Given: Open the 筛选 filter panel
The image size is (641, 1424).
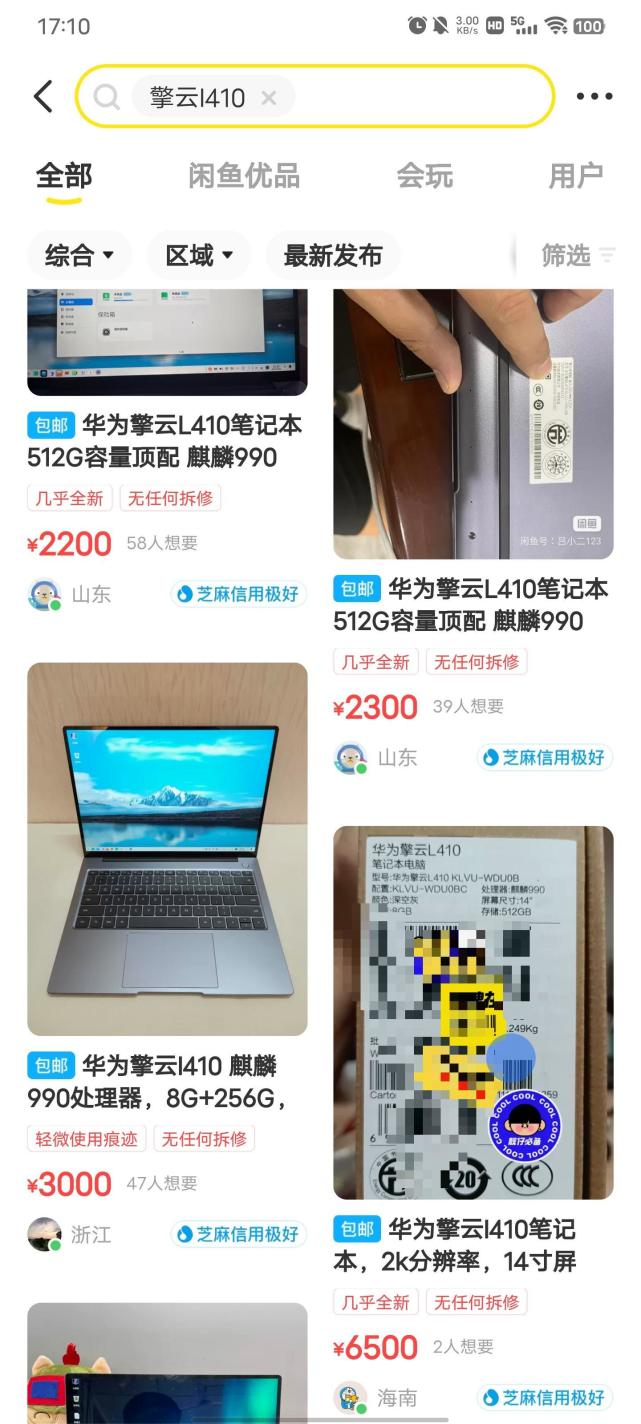Looking at the screenshot, I should (x=577, y=256).
